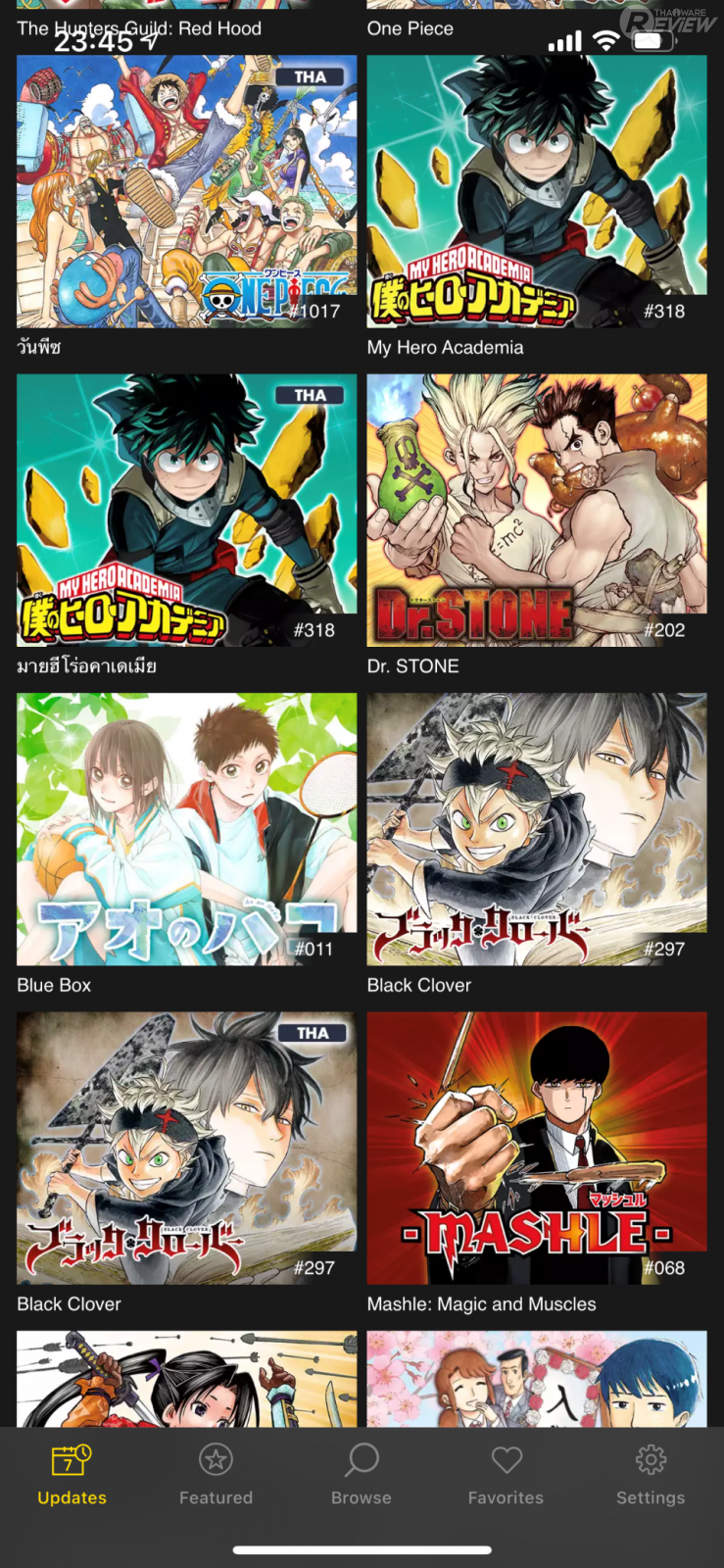
Task: Open Mashle: Magic and Muscles #068
Action: [x=536, y=1148]
